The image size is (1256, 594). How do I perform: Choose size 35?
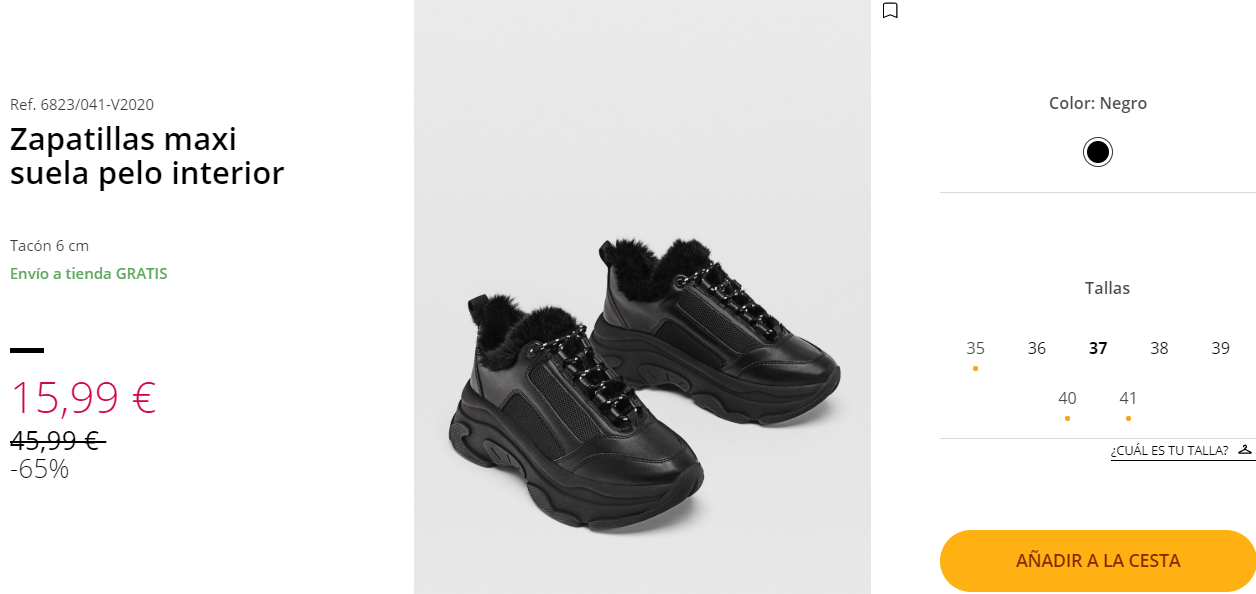(x=975, y=349)
